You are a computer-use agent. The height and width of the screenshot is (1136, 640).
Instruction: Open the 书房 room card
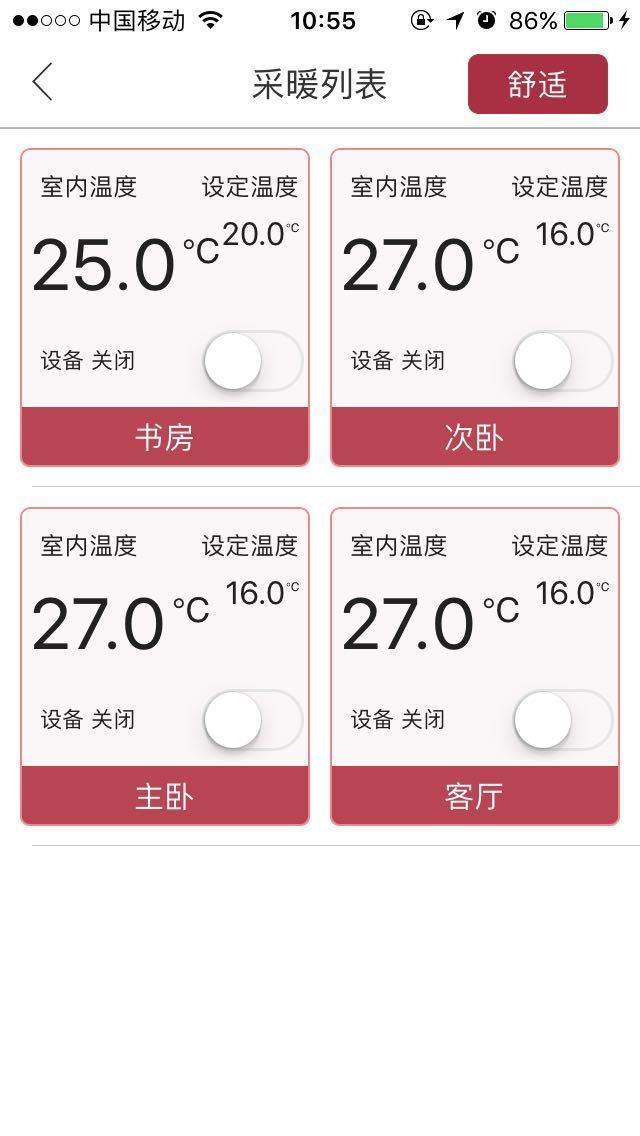tap(165, 437)
